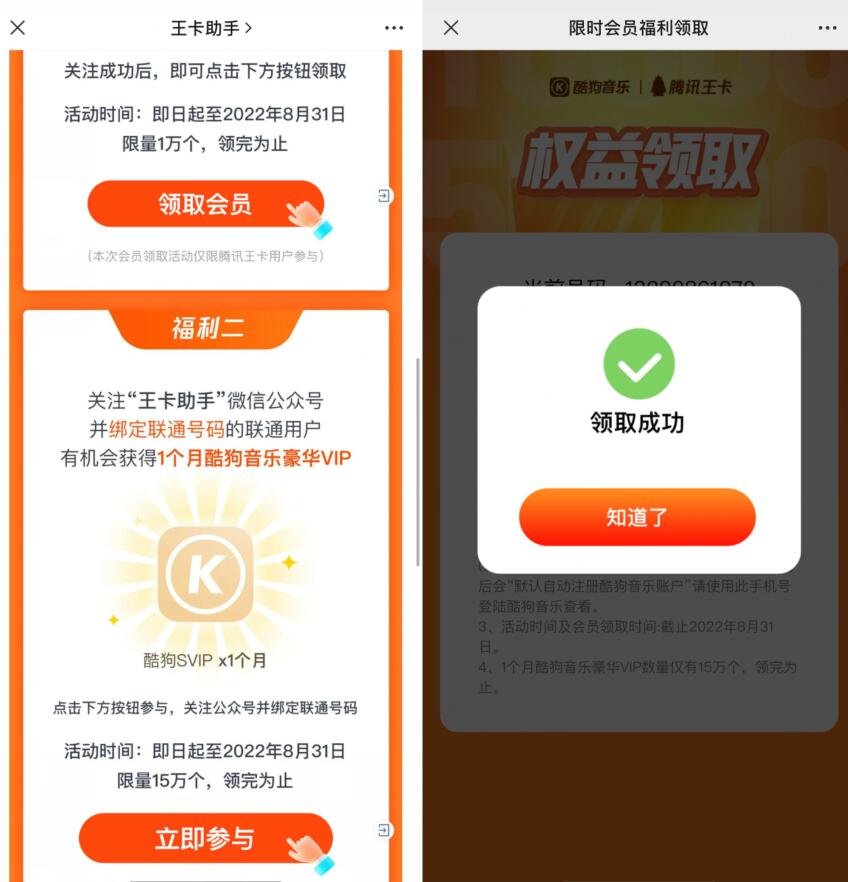Image resolution: width=848 pixels, height=882 pixels.
Task: Open overflow menu on 限时会员福利领取 page
Action: 826,28
